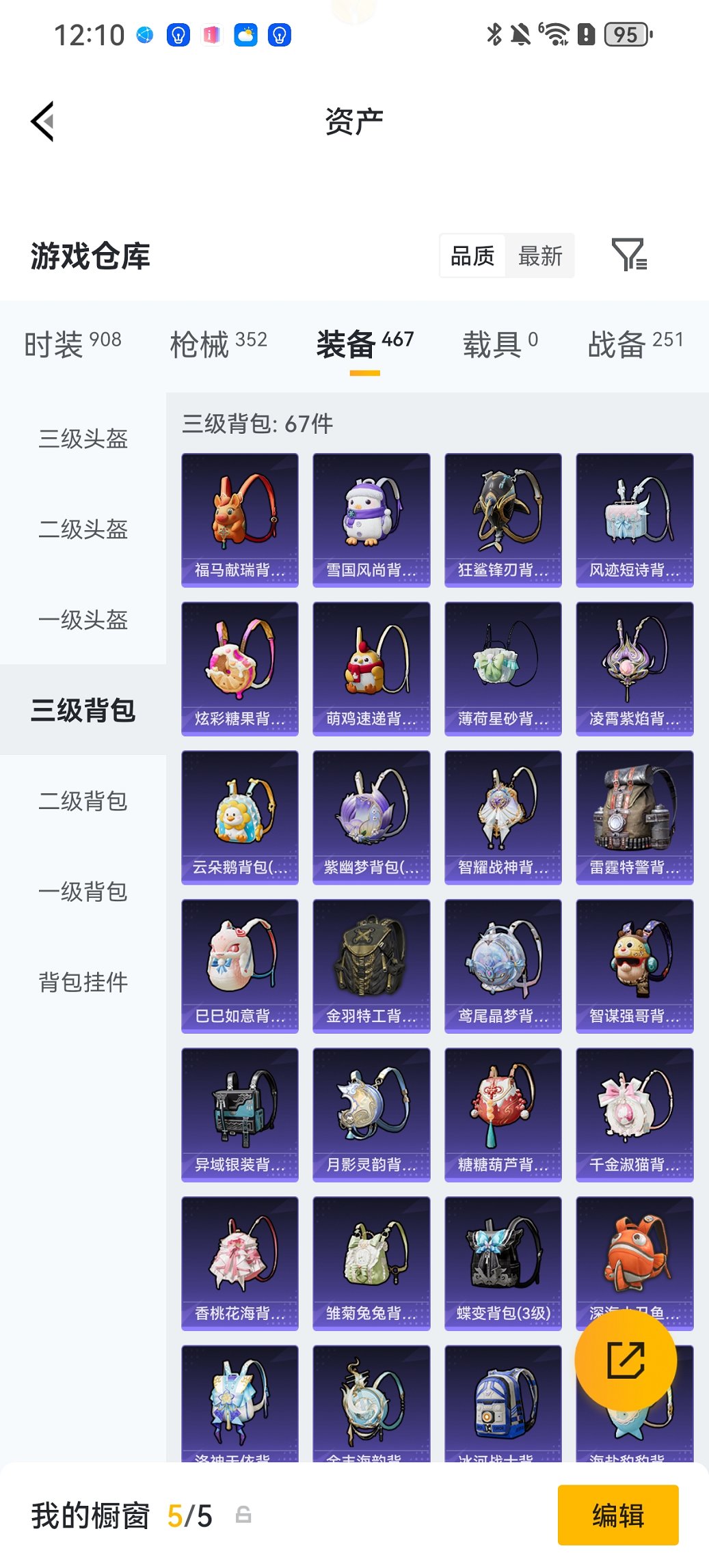Tap the battery indicator showing 95
The image size is (709, 1568).
(626, 34)
